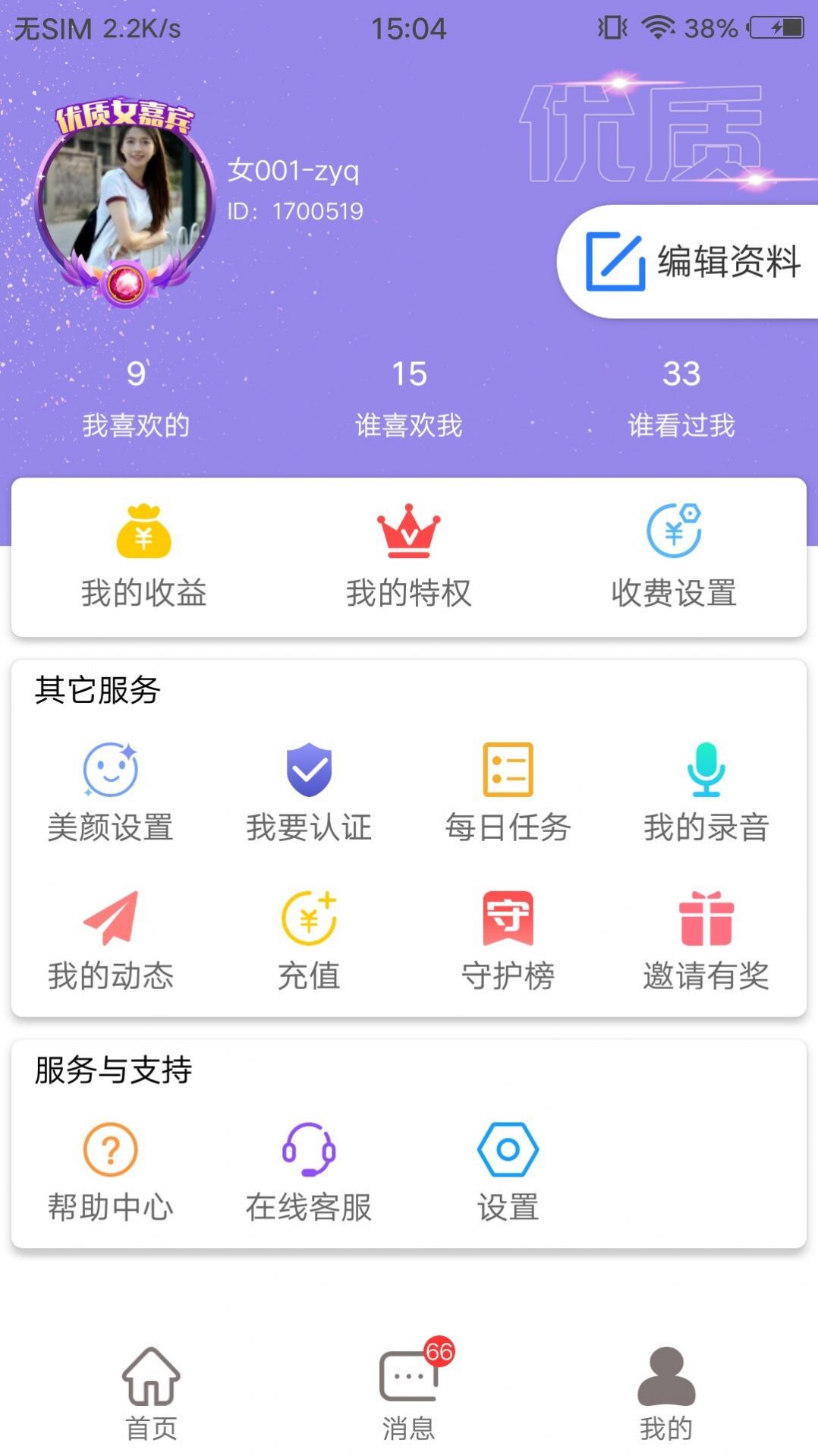See 谁看过我 visitors
This screenshot has height=1456, width=818.
coord(681,399)
